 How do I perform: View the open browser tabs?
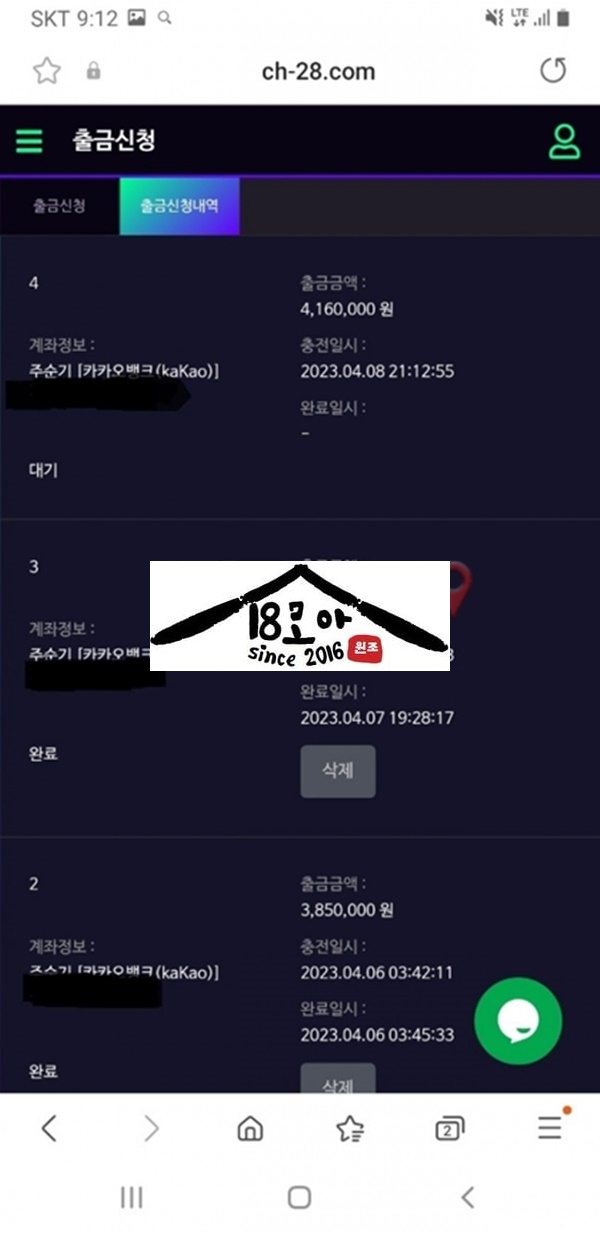450,1129
